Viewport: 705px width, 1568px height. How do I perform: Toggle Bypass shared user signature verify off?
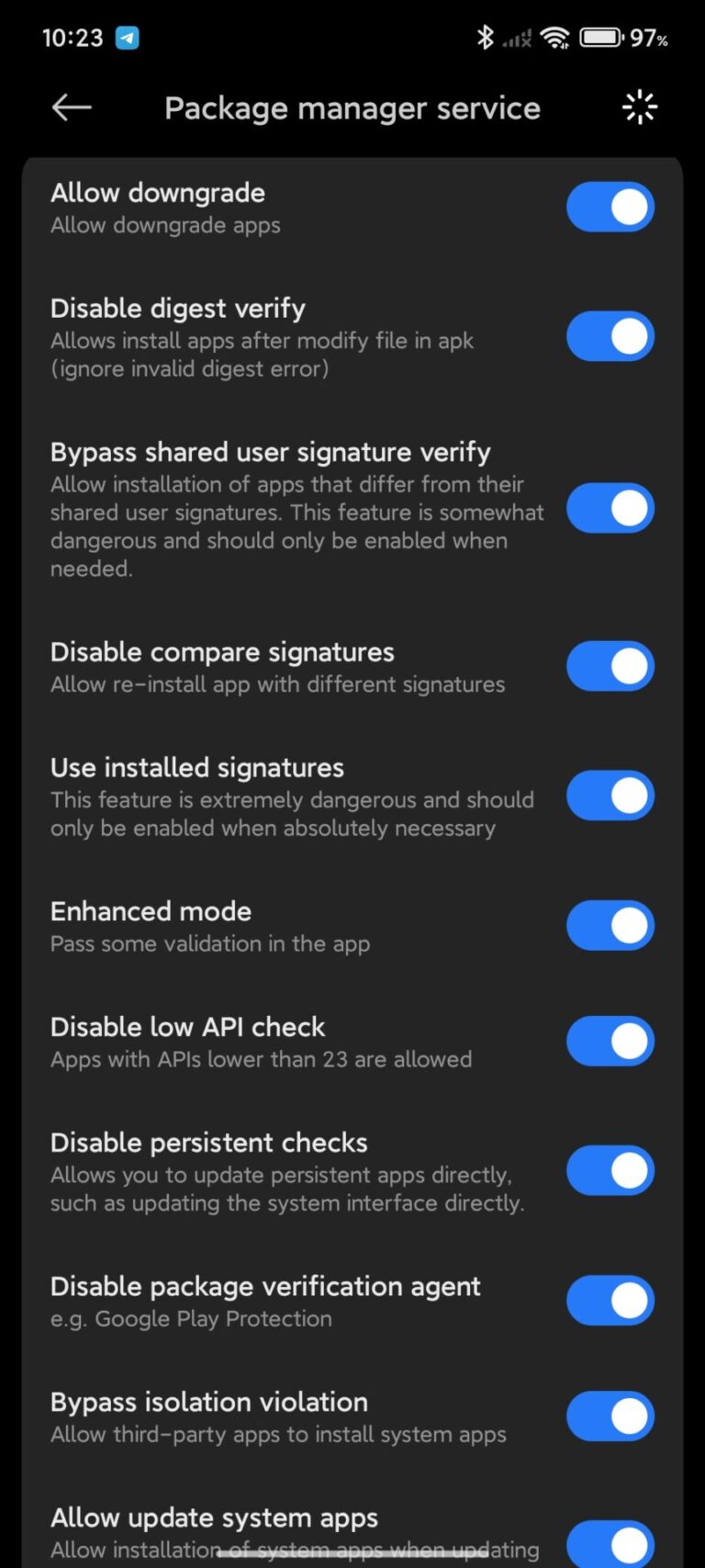610,507
